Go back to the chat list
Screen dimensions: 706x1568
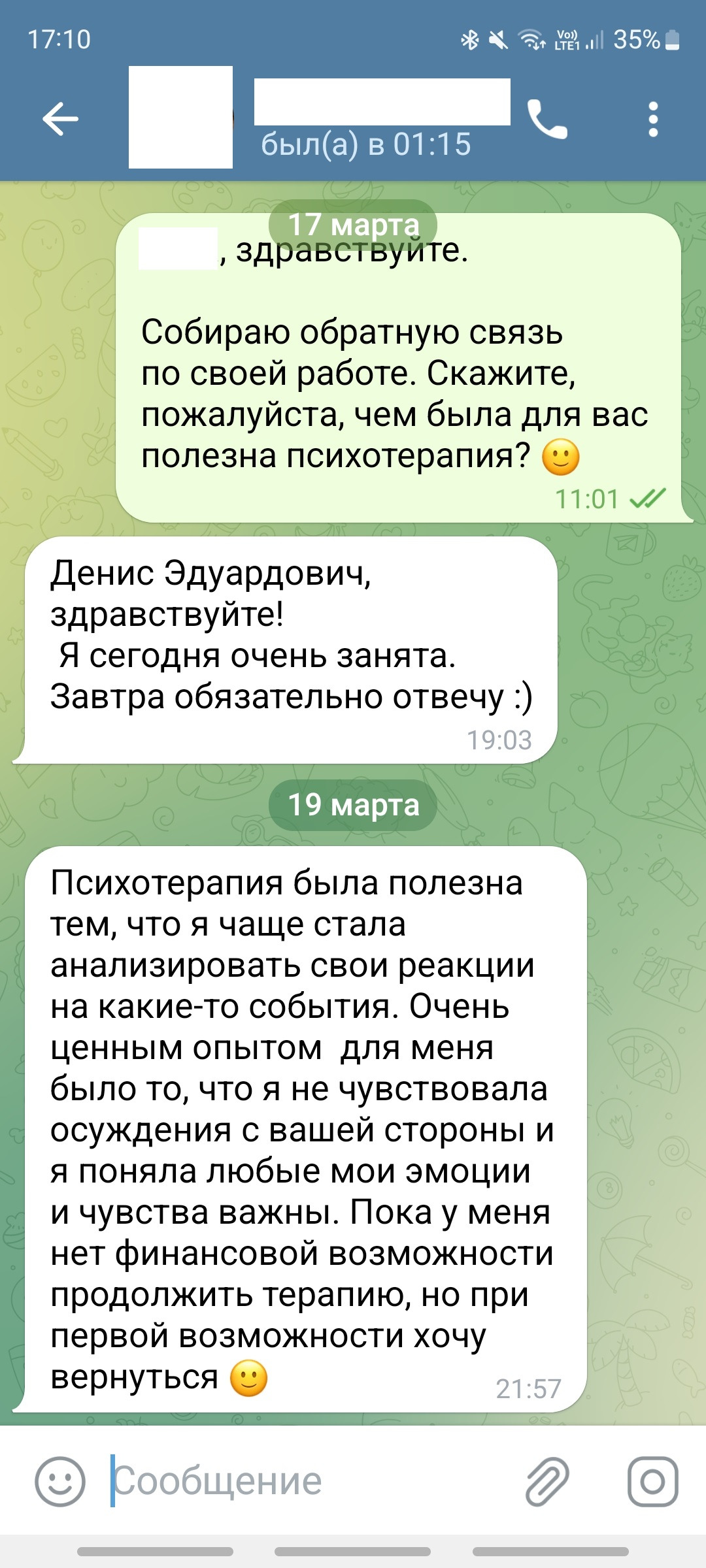[60, 119]
